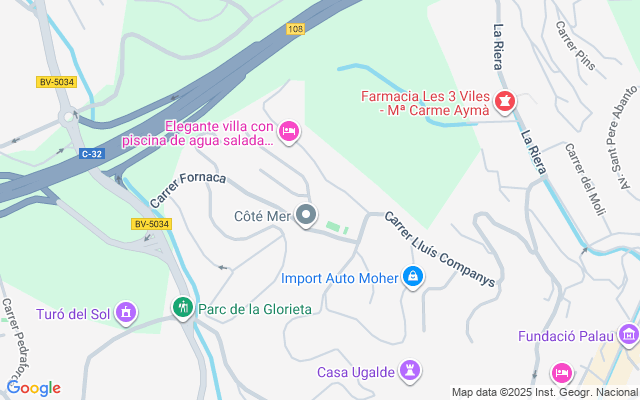Open the Farmacia Les 3 Viles pin
The height and width of the screenshot is (400, 640).
pos(505,101)
